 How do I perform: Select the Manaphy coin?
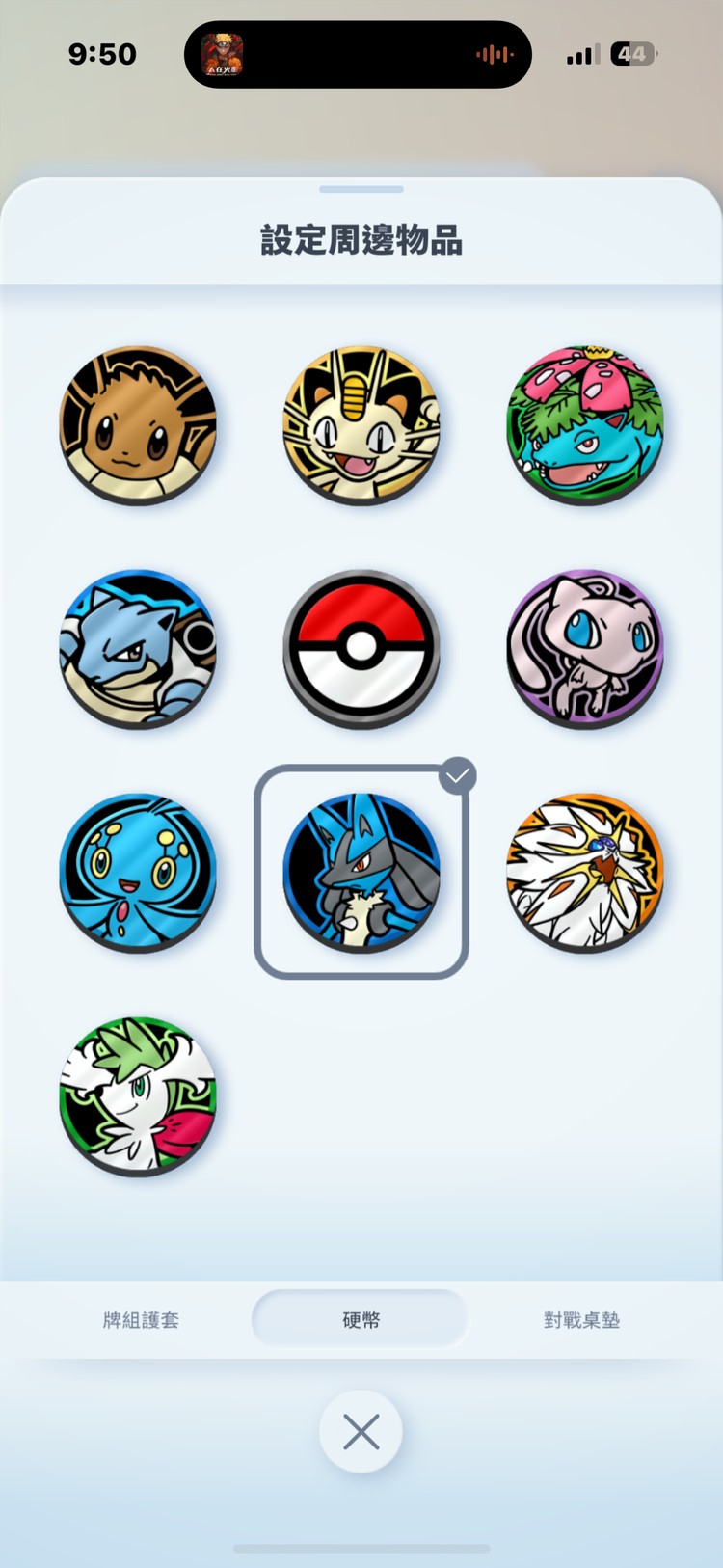click(x=138, y=872)
